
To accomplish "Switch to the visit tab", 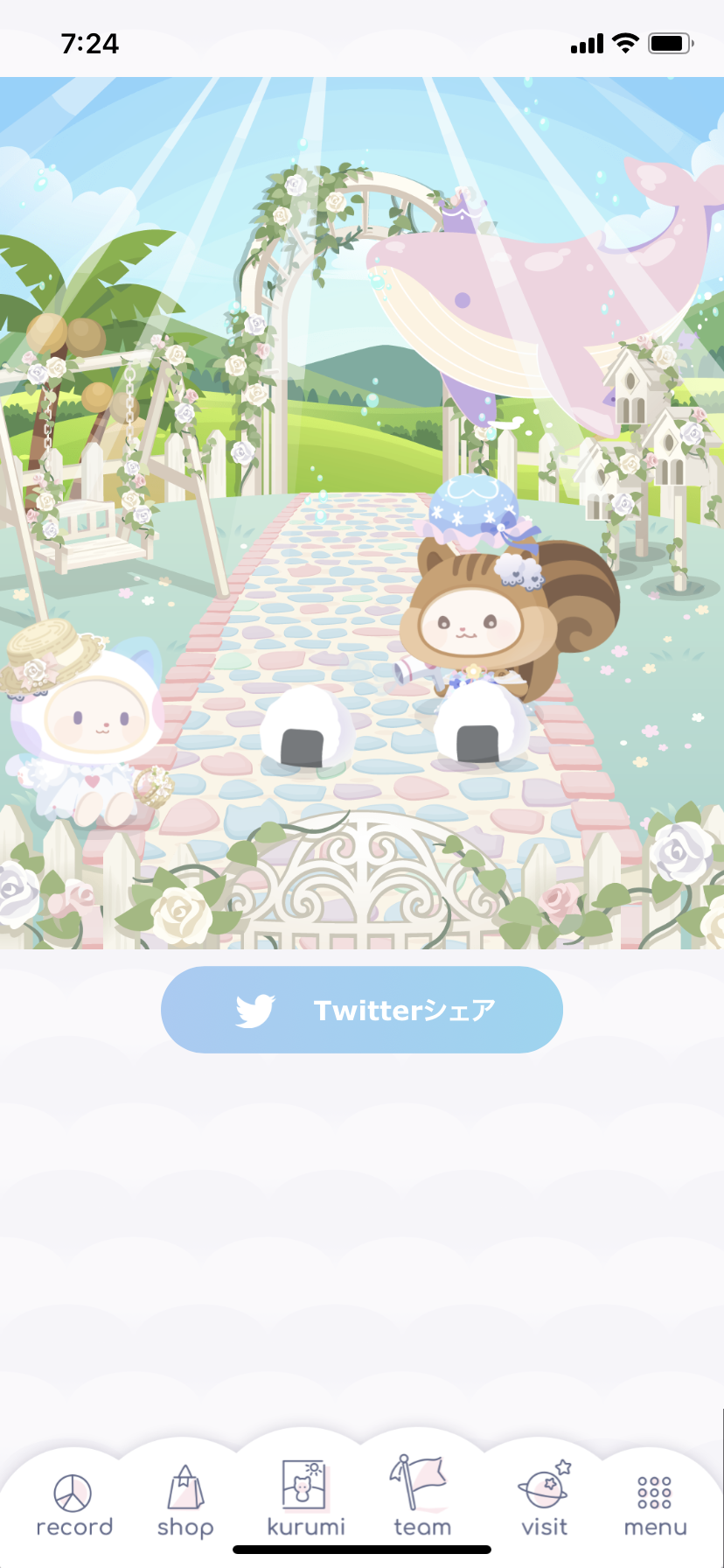I will pos(544,1500).
